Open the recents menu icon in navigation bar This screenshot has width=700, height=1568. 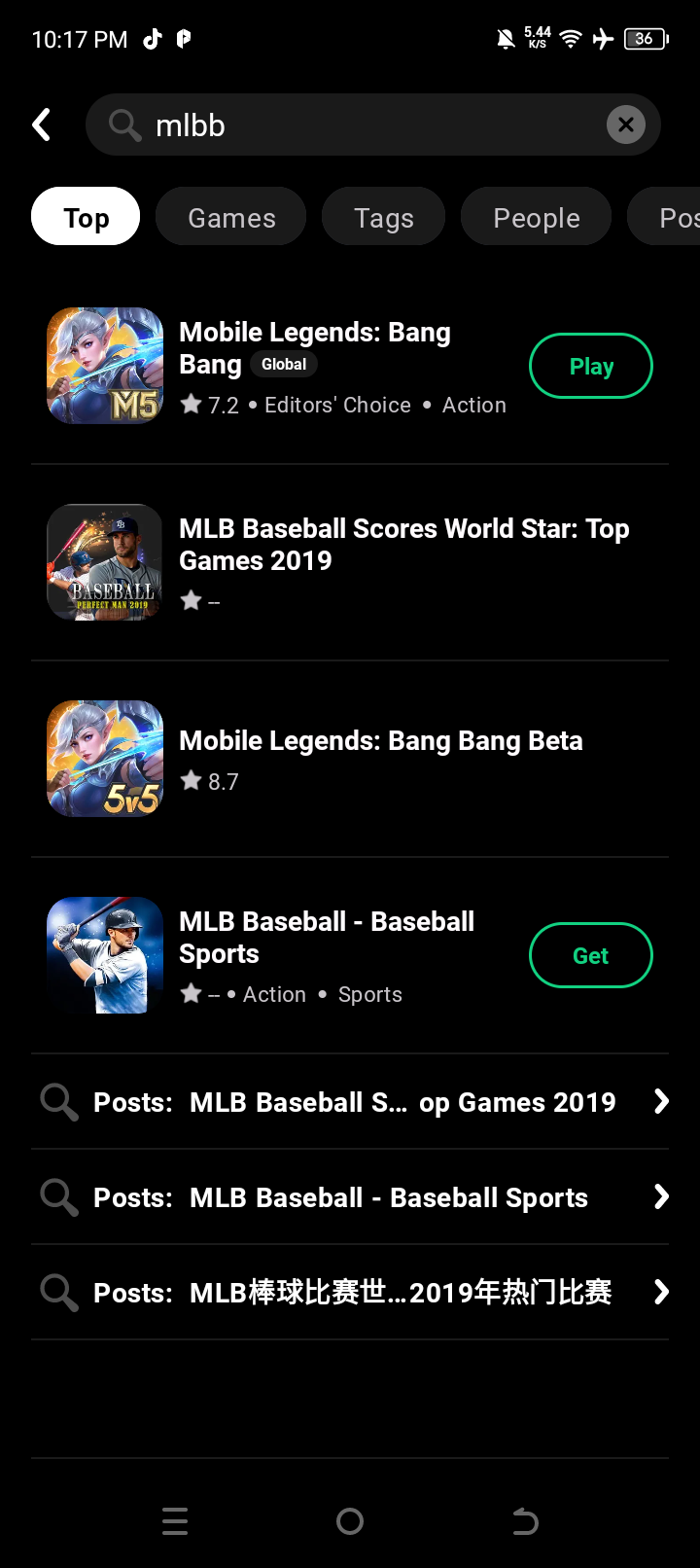(175, 1521)
